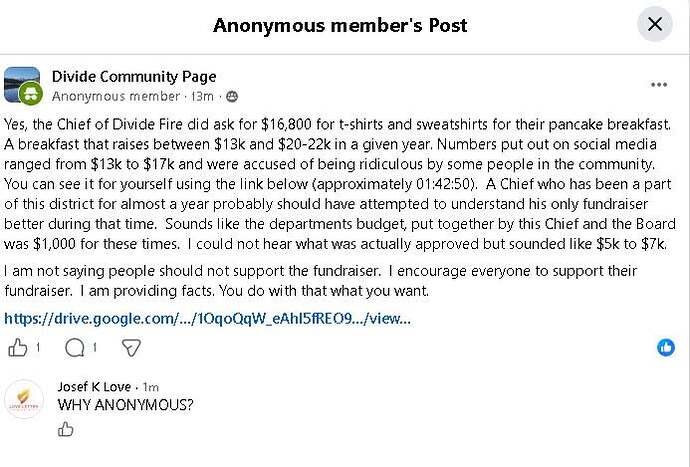Open the post's three-dot options menu

point(659,85)
